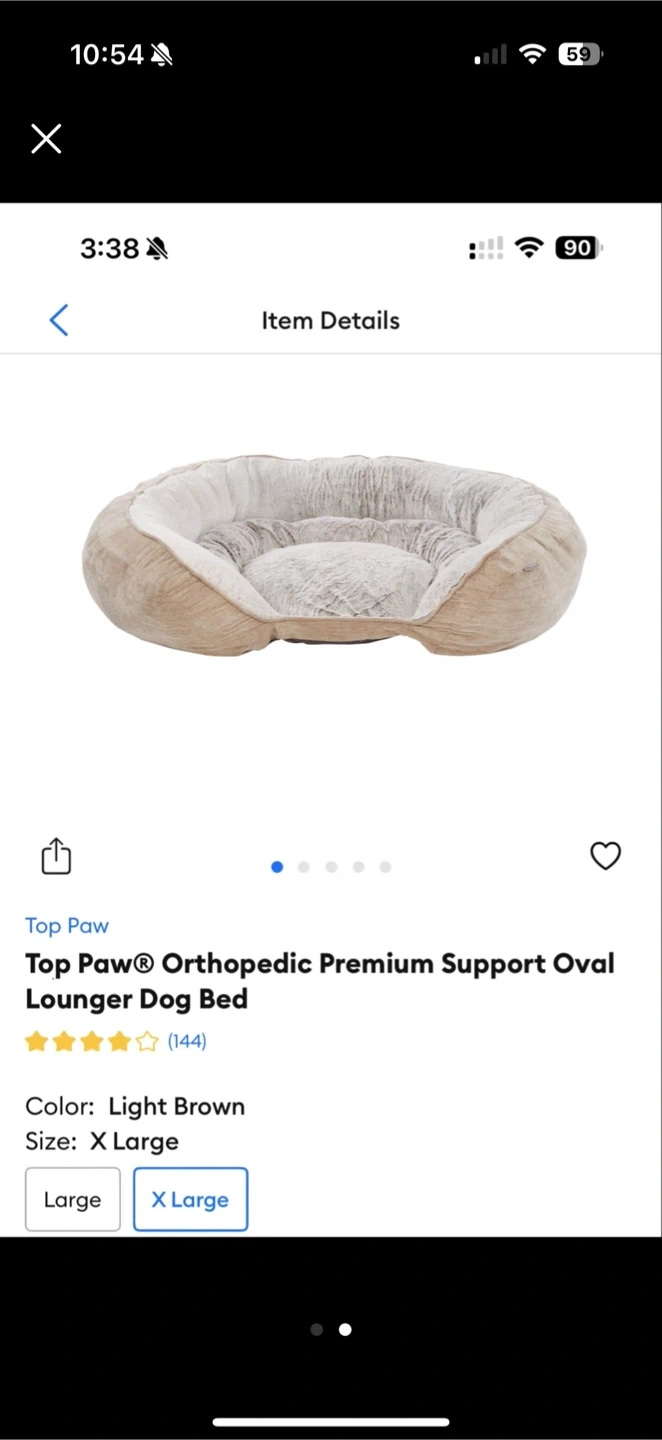Screen dimensions: 662x1440
Task: Tap the first page indicator dot
Action: [x=317, y=1329]
